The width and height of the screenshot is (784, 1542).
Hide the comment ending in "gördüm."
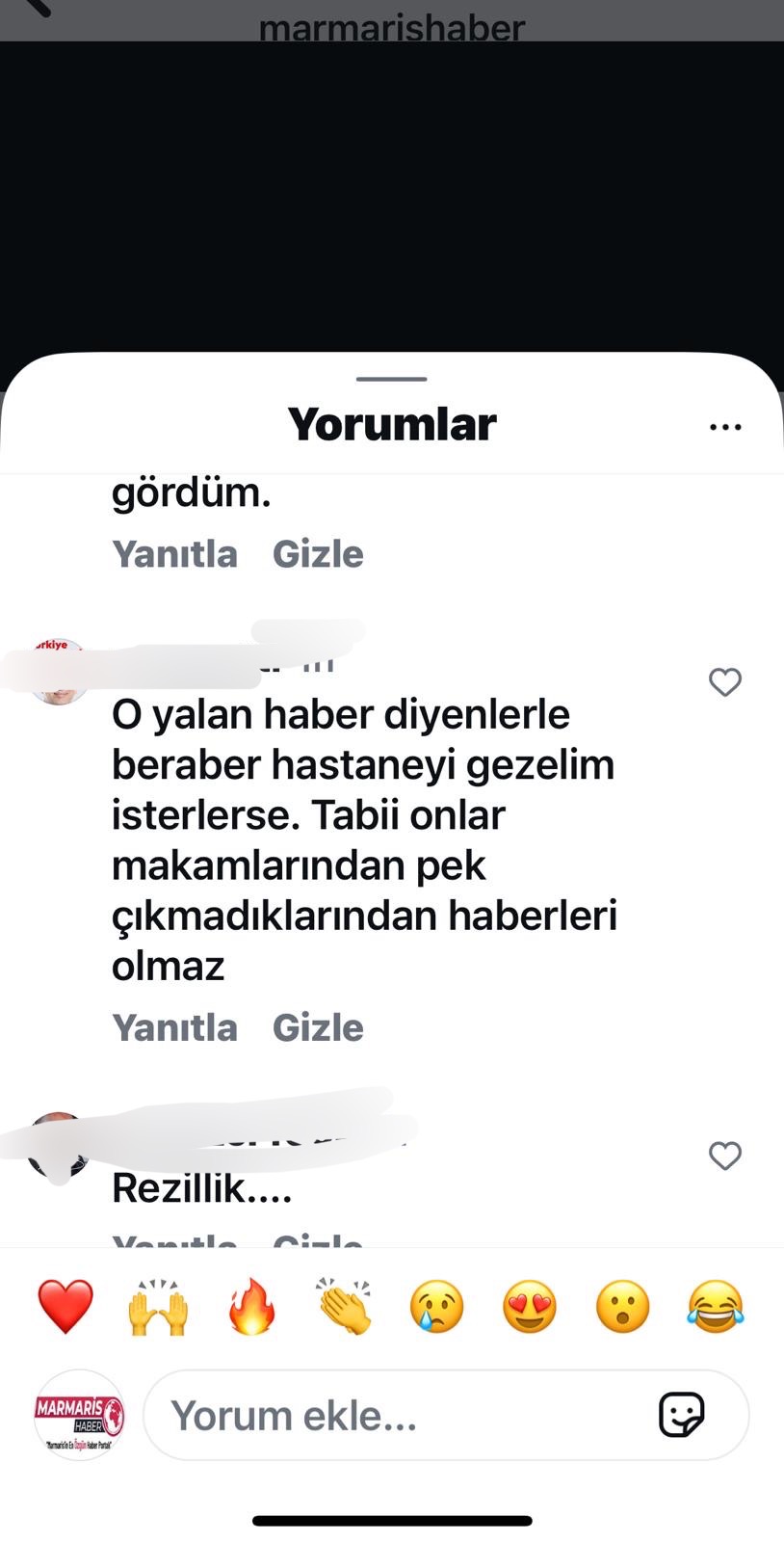[318, 554]
